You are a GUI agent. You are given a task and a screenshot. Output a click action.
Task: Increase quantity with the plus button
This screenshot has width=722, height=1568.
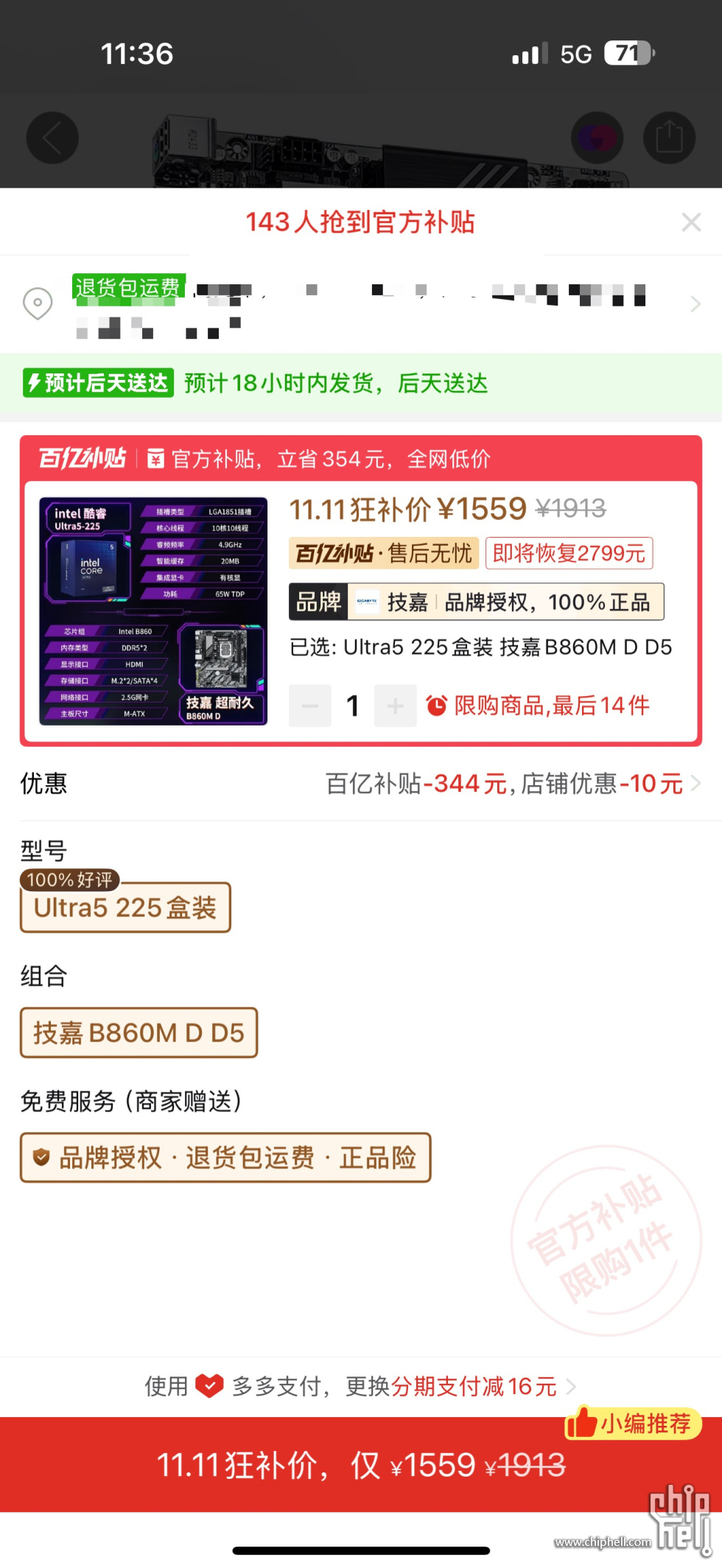[395, 706]
